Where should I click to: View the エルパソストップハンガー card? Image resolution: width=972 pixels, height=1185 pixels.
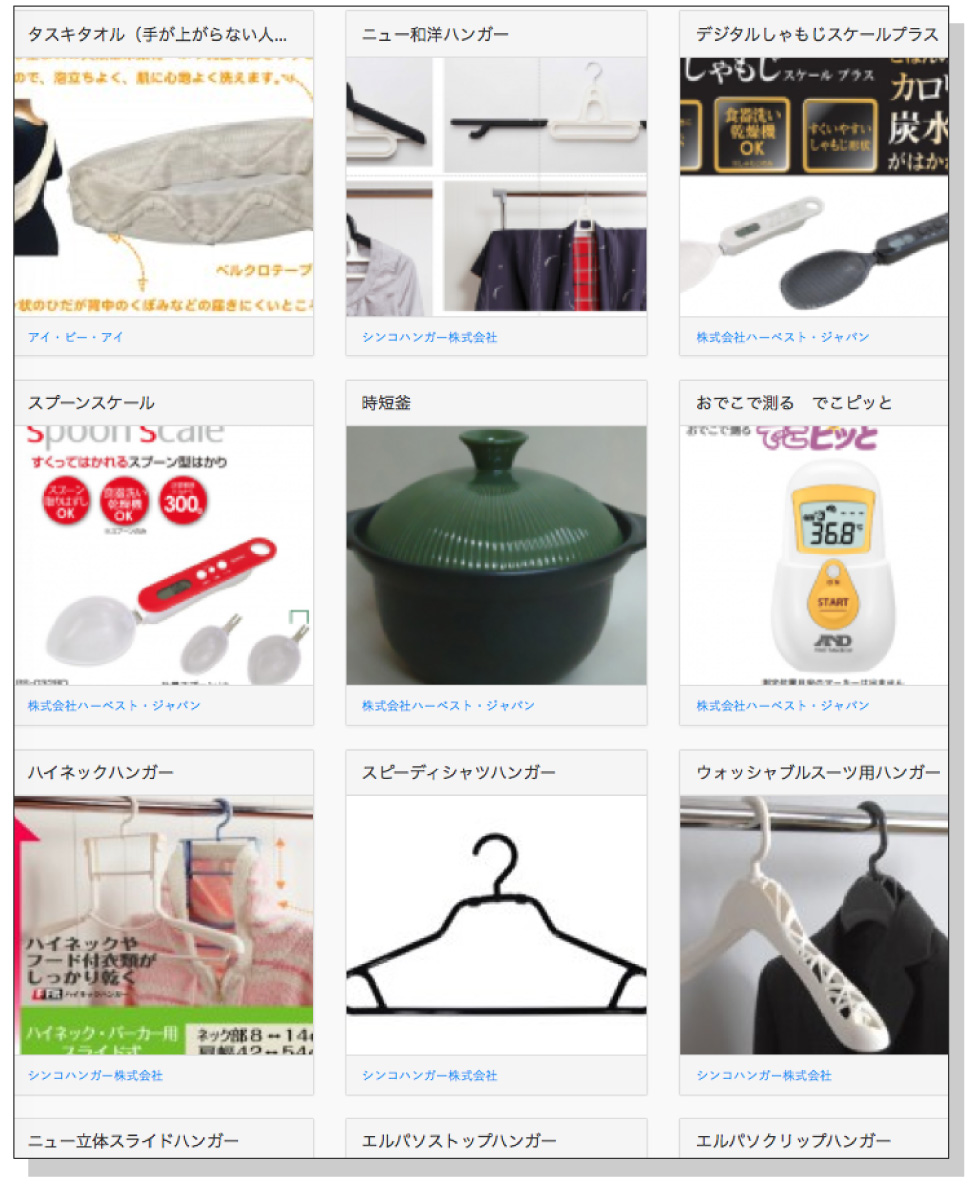coord(459,1141)
